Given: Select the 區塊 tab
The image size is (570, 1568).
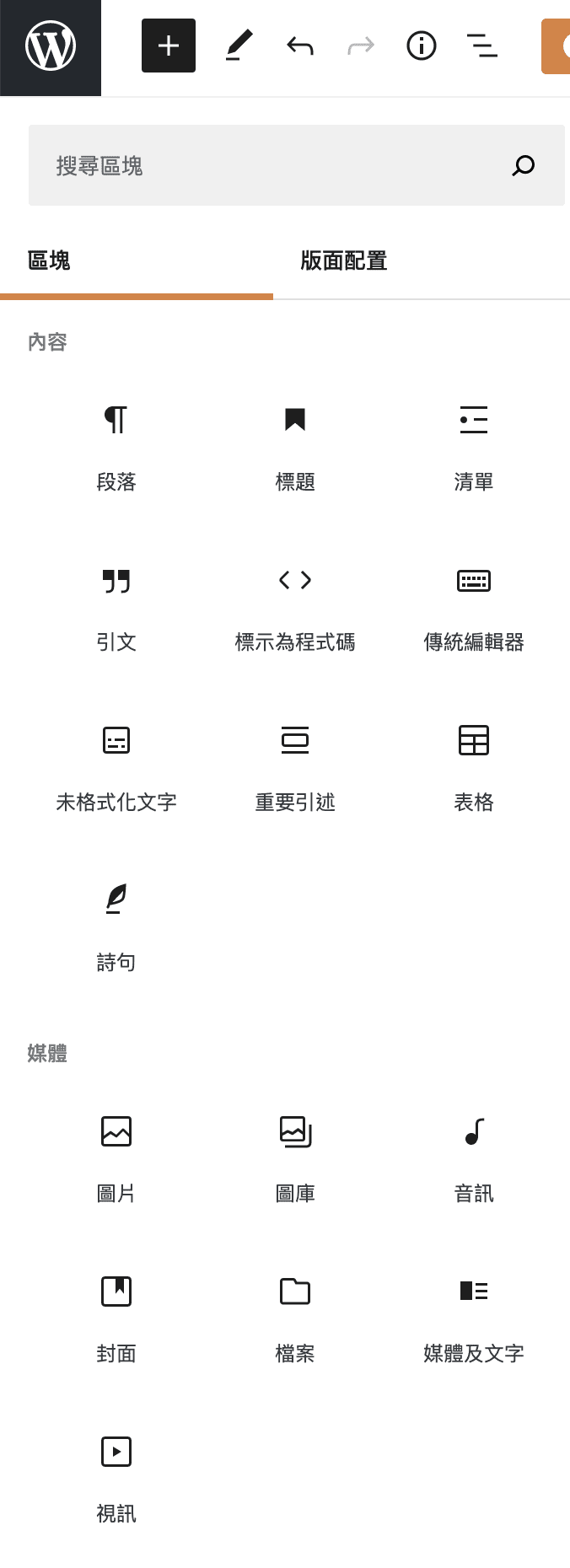Looking at the screenshot, I should (x=49, y=261).
